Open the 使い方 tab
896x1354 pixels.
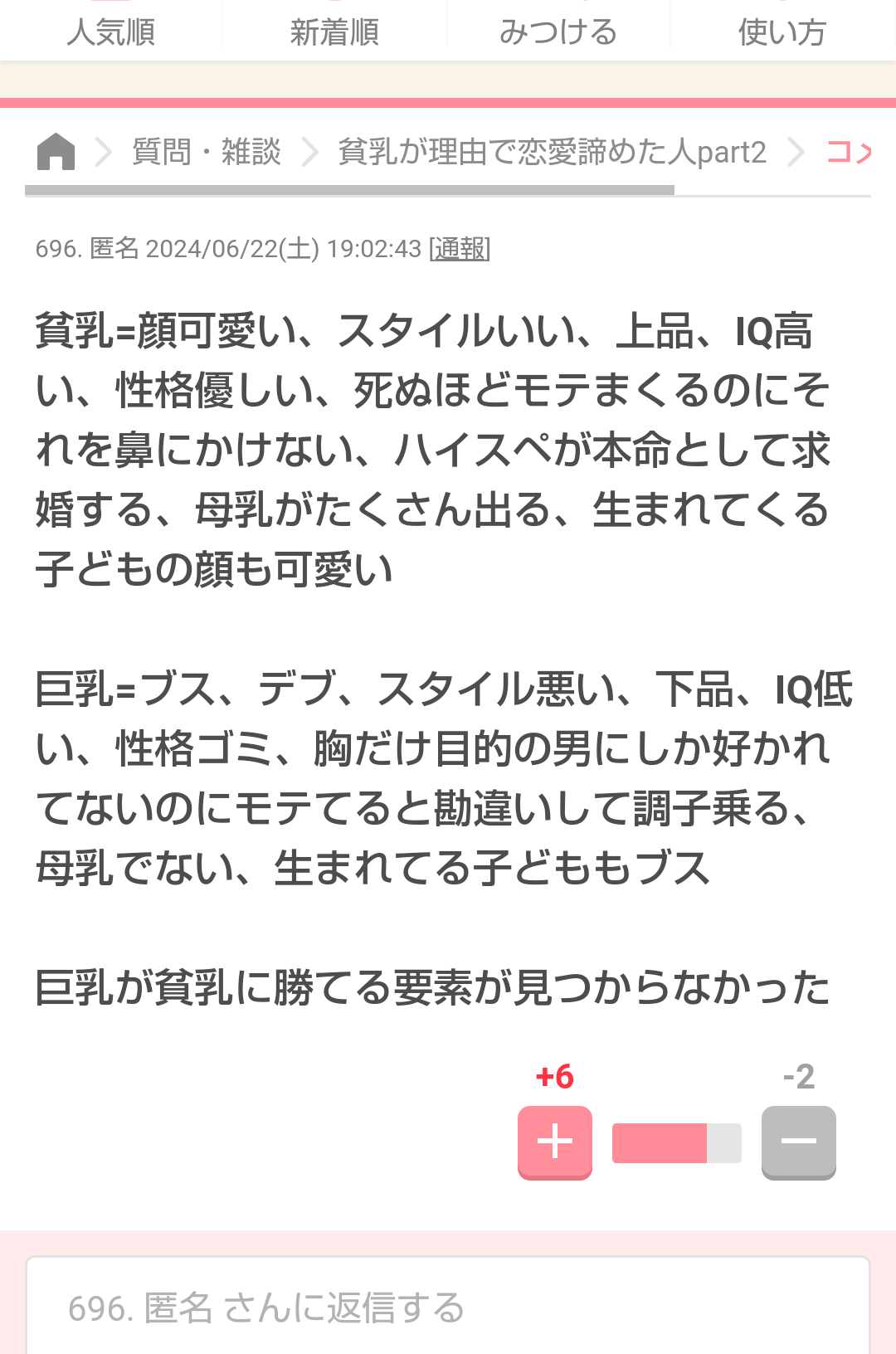click(x=782, y=32)
